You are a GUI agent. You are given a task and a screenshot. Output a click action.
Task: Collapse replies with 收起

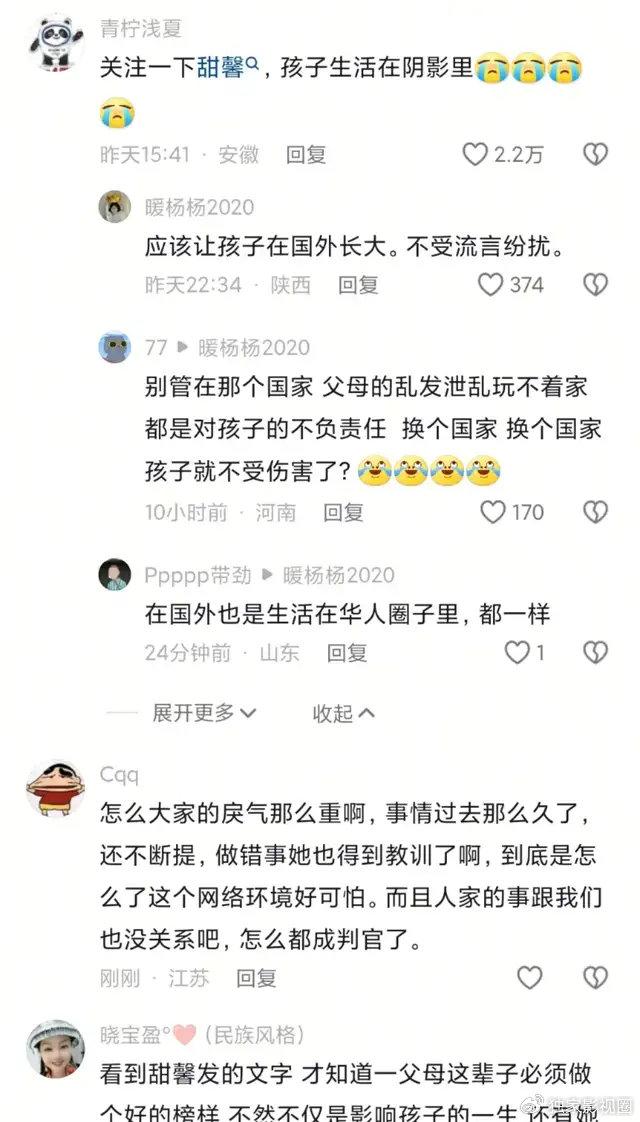[x=344, y=713]
